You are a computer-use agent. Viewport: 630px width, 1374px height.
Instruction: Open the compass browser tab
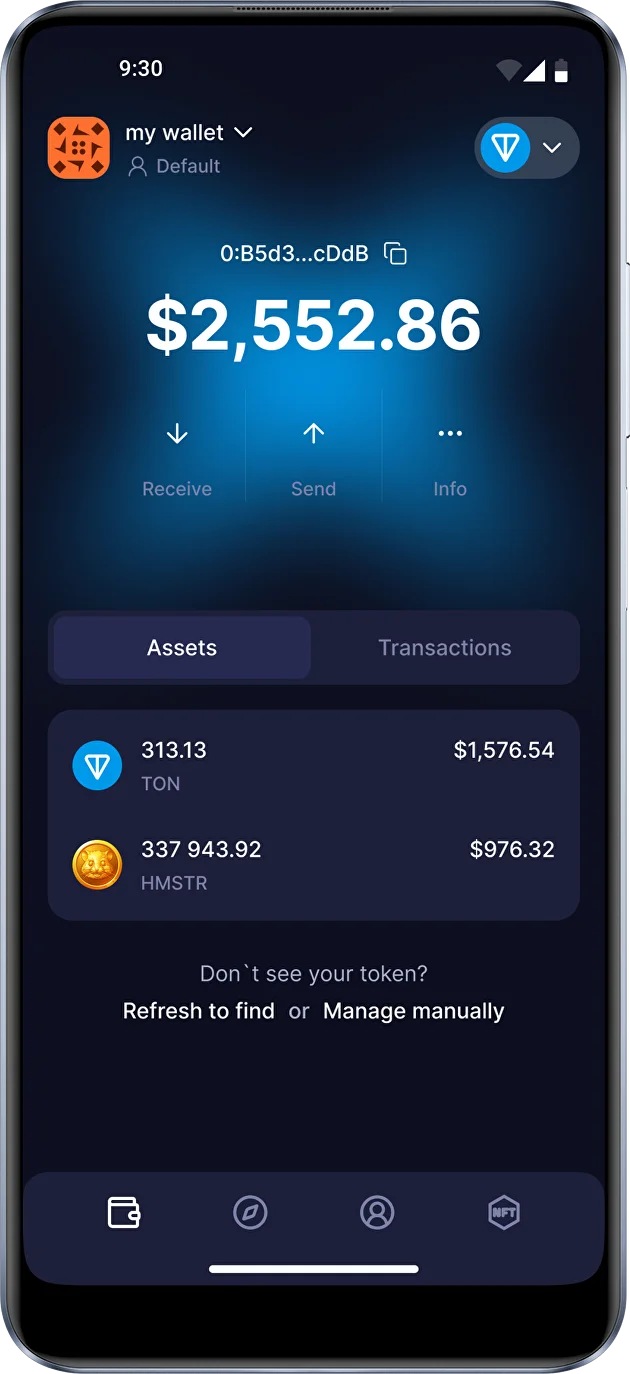point(250,1213)
